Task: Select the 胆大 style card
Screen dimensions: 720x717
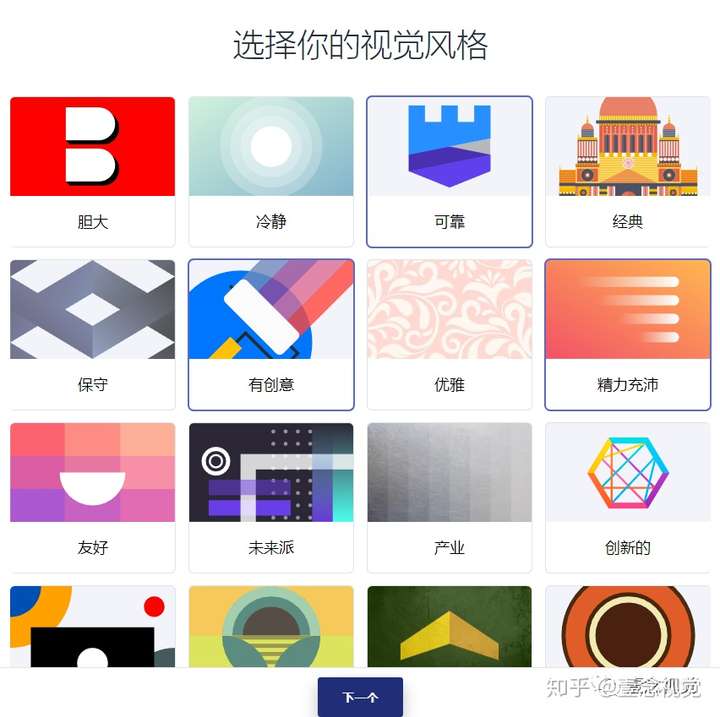Action: click(92, 171)
